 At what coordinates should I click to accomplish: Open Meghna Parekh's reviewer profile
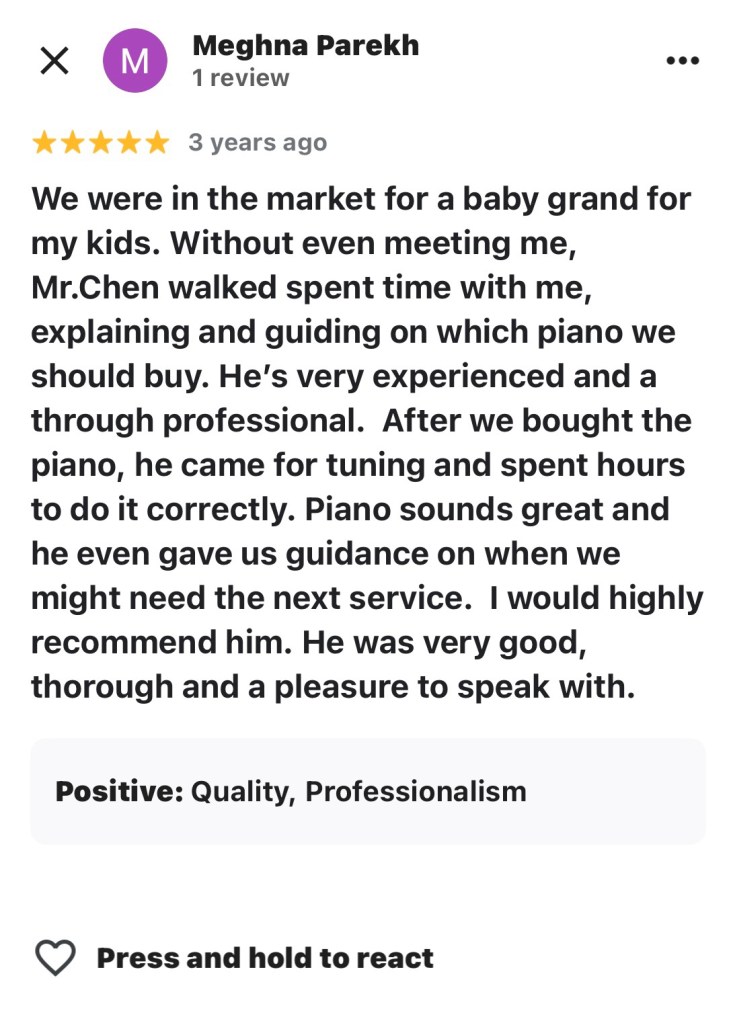[x=305, y=46]
